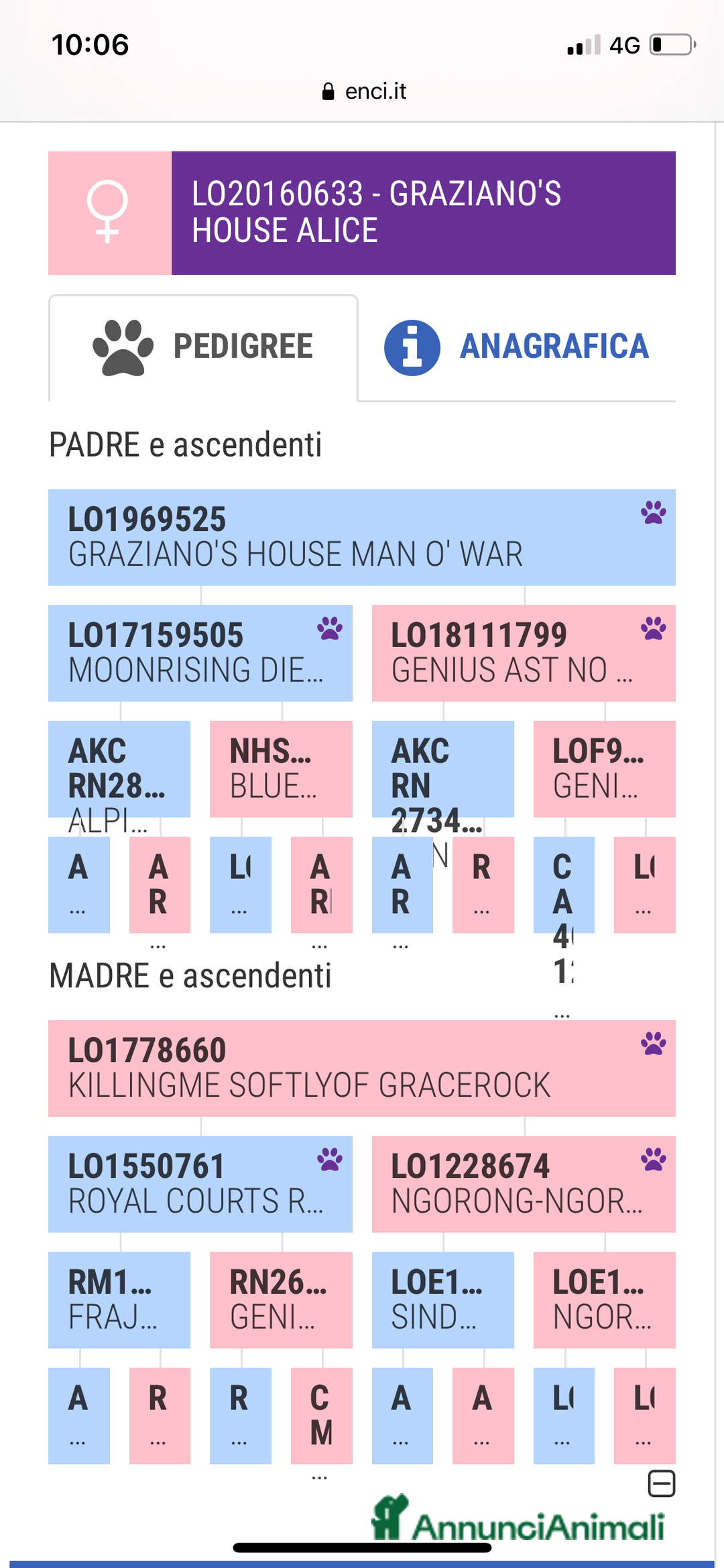Select the PEDIGREE tab
The image size is (724, 1568).
pos(203,347)
